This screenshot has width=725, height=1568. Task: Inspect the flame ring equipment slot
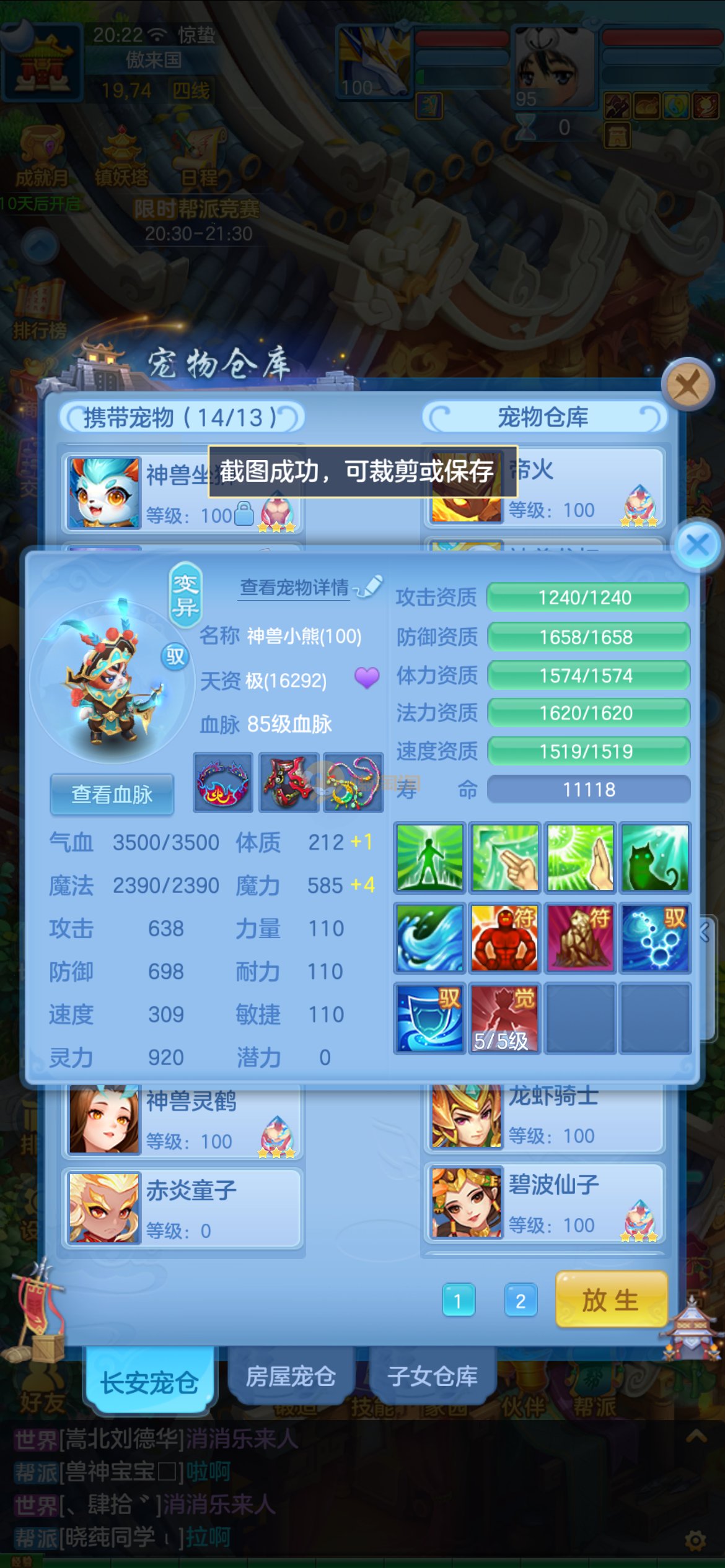point(223,783)
